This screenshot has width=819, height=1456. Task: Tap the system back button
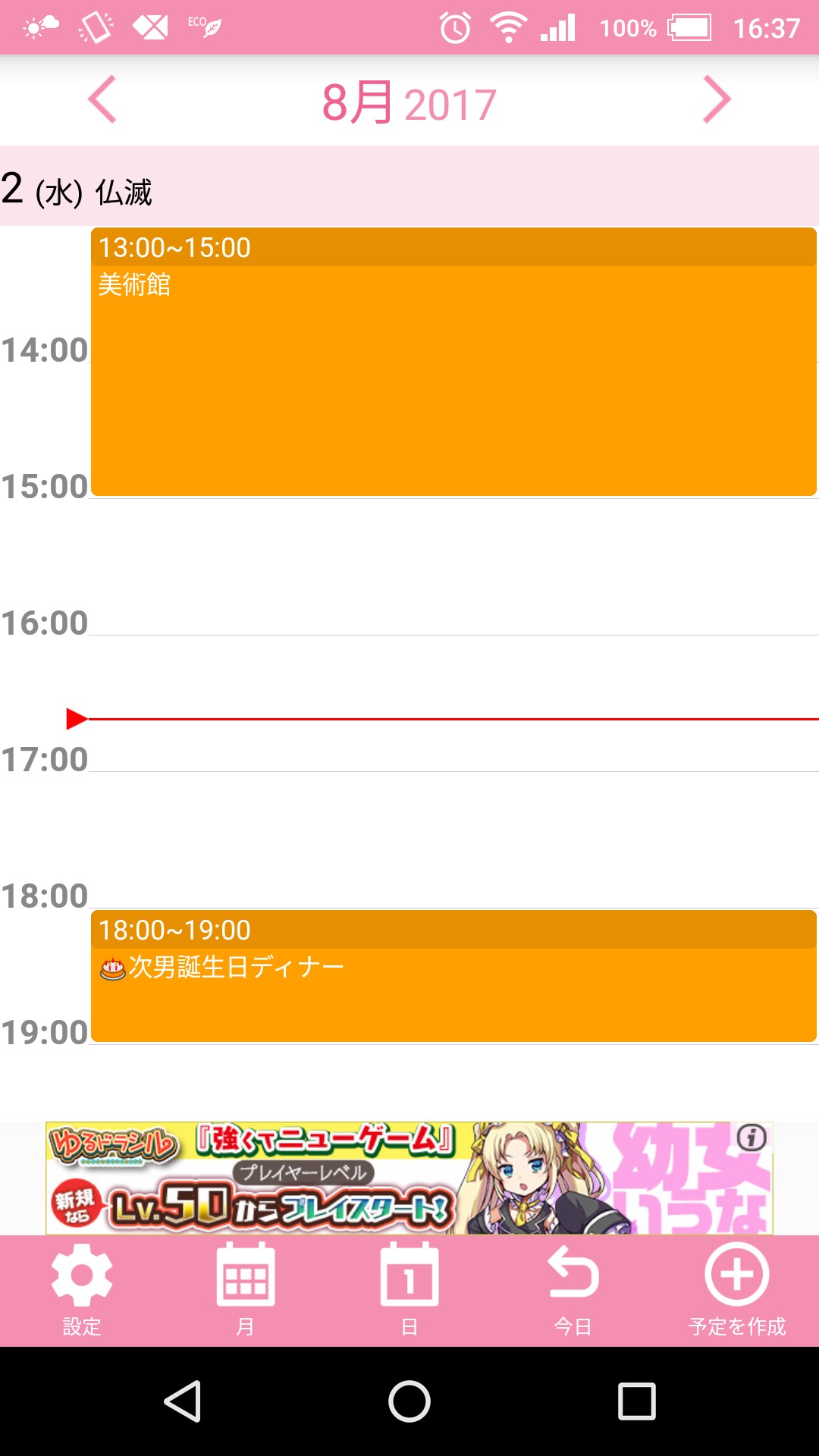[183, 1401]
